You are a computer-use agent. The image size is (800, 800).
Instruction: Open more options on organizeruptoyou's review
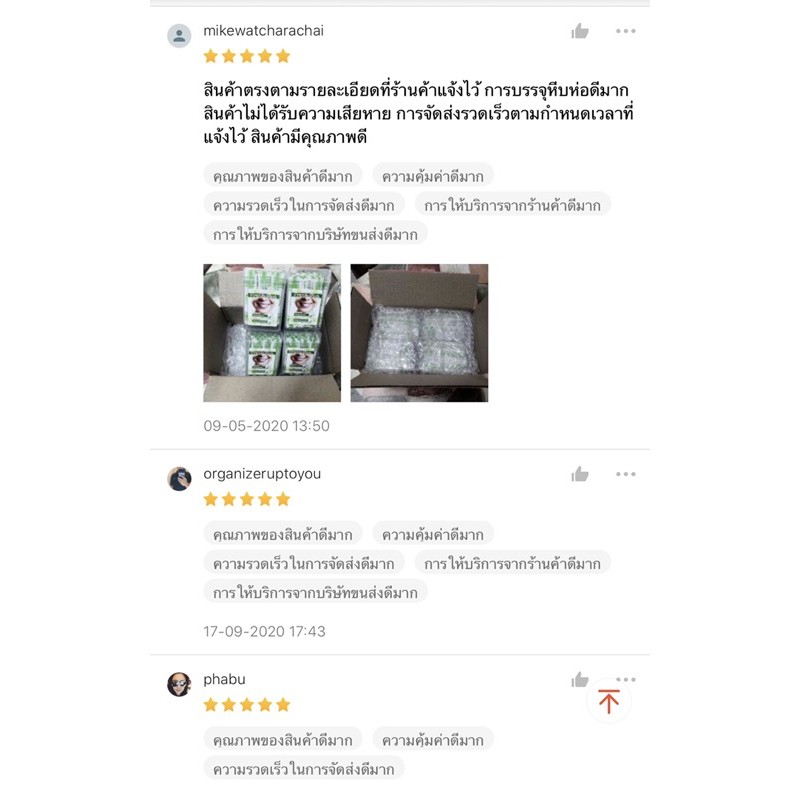626,474
